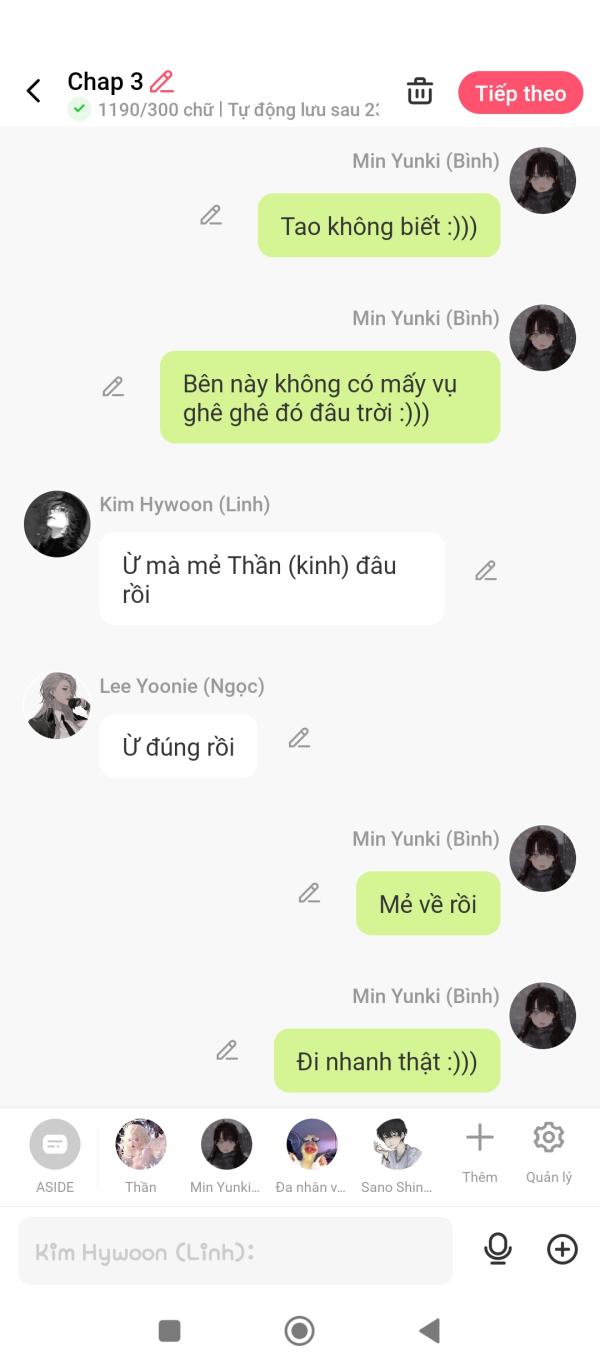Open the plus attachment menu
Screen dimensions: 600x1367
[x=563, y=1249]
